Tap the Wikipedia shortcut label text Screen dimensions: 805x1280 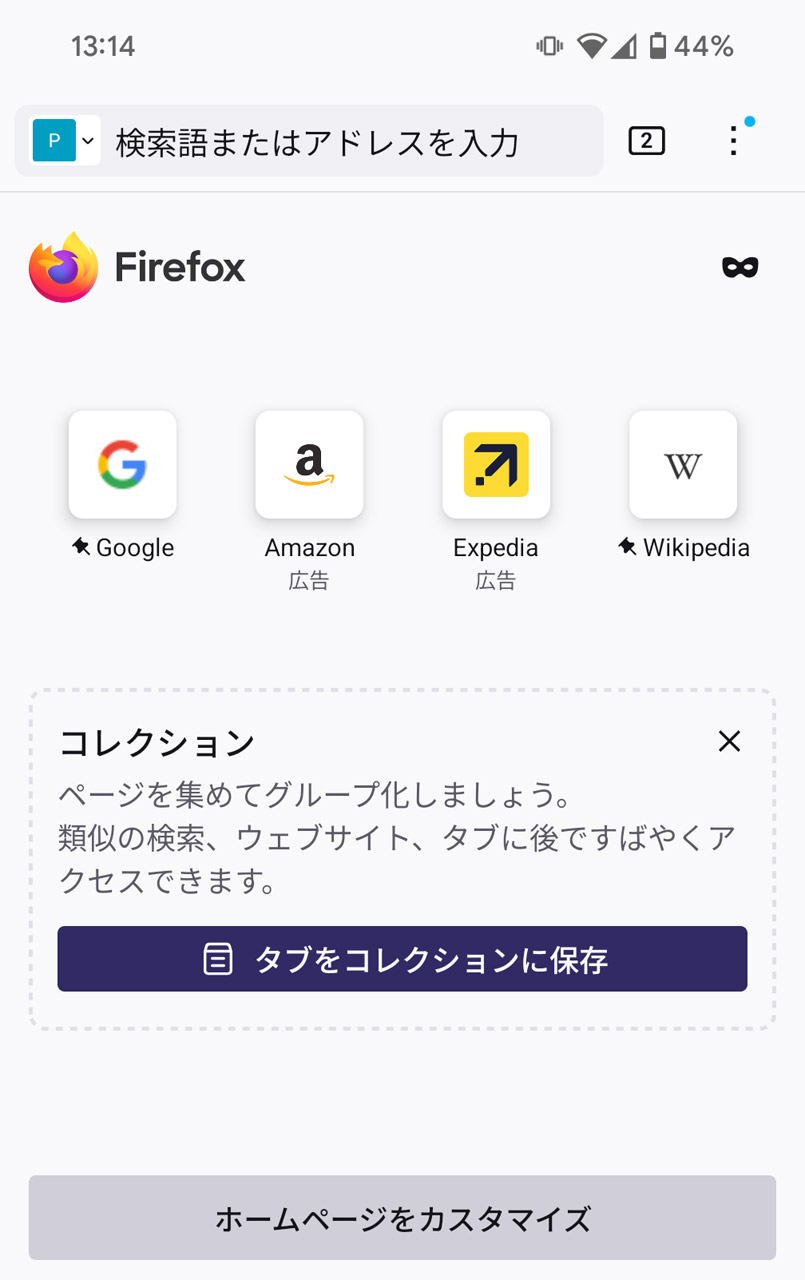coord(683,548)
